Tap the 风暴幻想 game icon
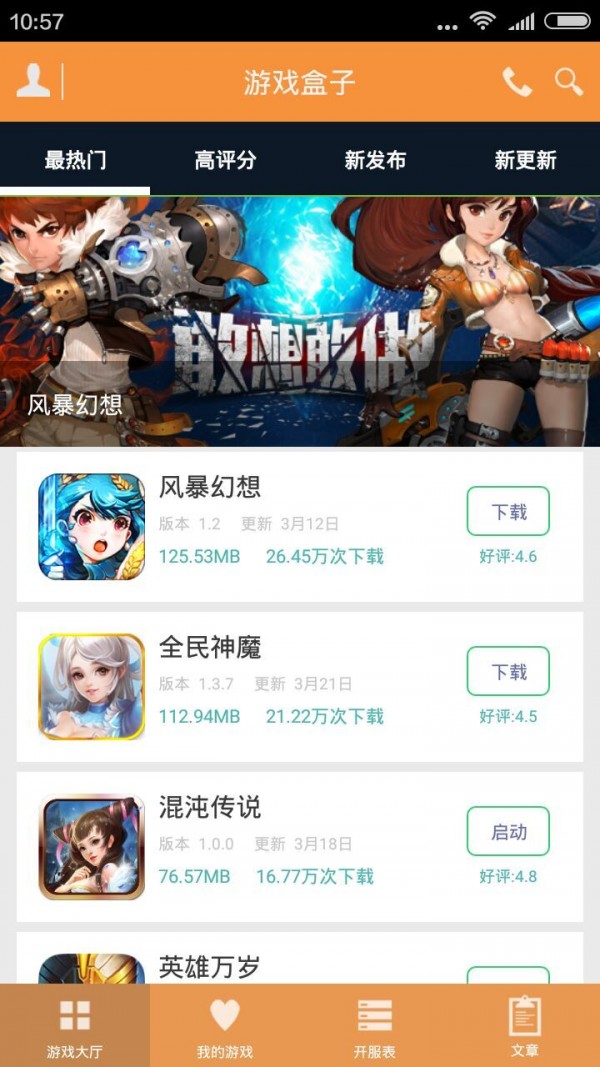Screen dimensions: 600x1067 coord(92,527)
